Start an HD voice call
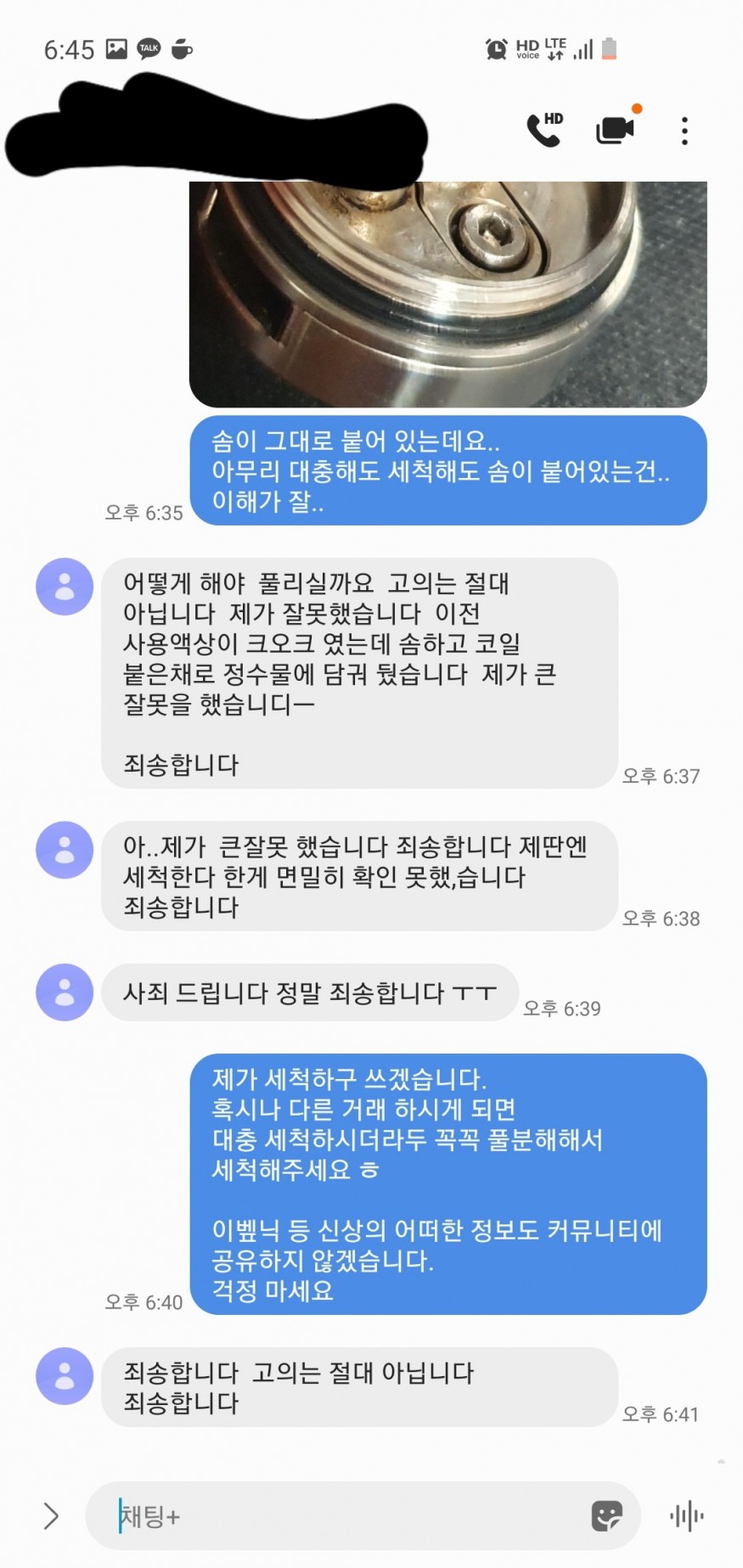743x1568 pixels. (544, 130)
